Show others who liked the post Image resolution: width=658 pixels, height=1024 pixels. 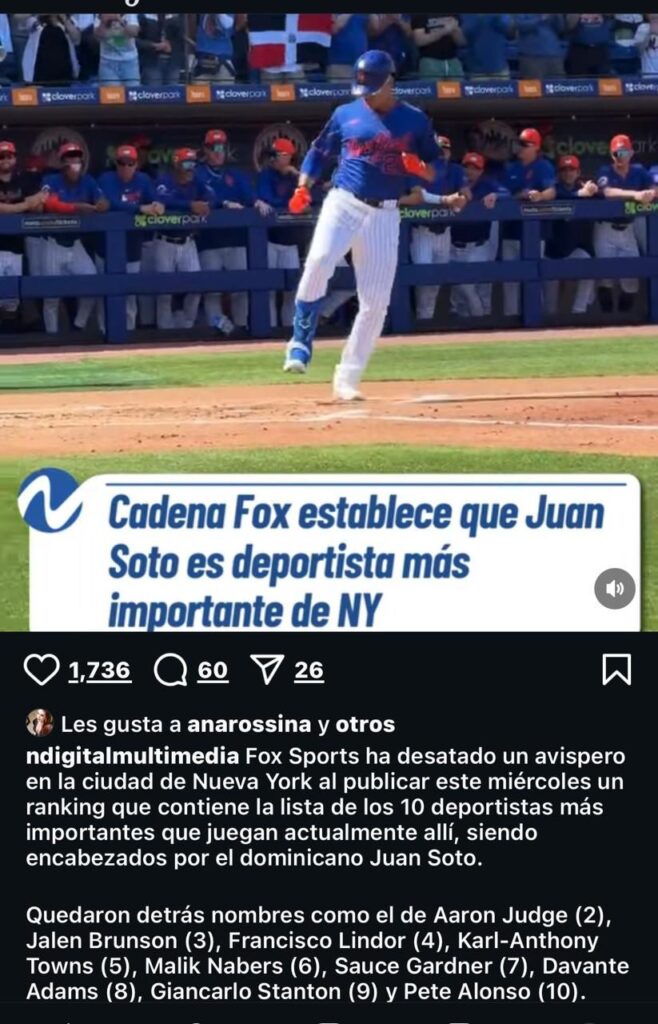[365, 724]
